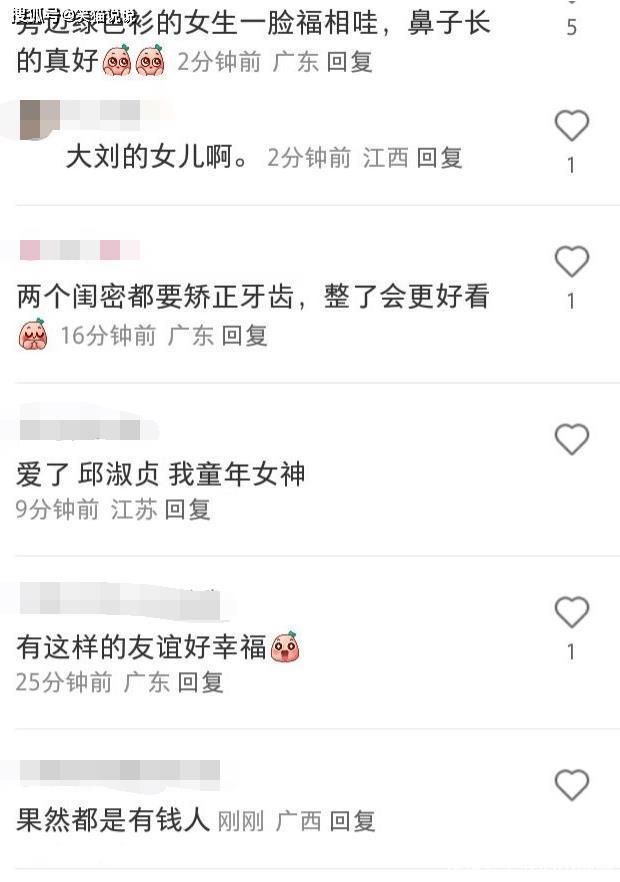The height and width of the screenshot is (882, 620).
Task: Like the comment "果然都是有钱人"
Action: click(x=571, y=786)
